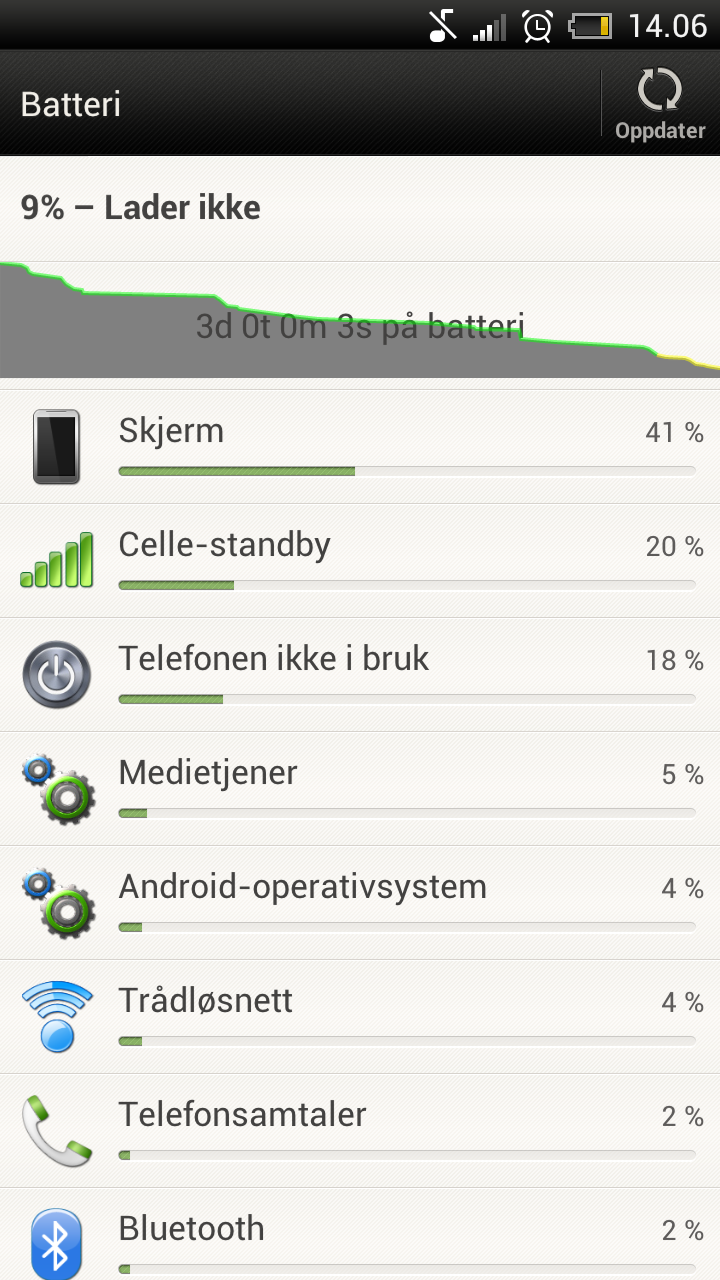Select Android-operativsystem entry
This screenshot has height=1280, width=720.
[360, 903]
